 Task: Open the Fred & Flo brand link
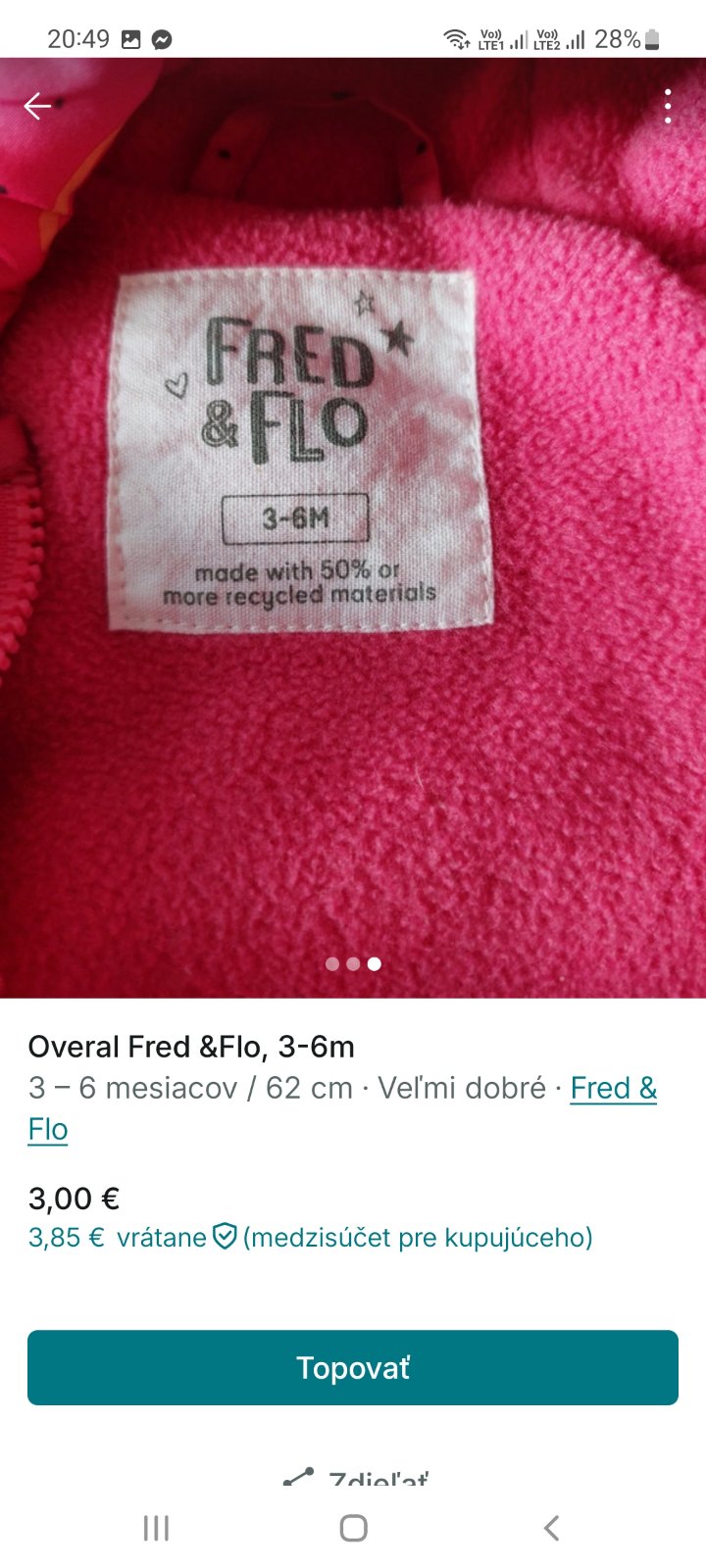613,1089
